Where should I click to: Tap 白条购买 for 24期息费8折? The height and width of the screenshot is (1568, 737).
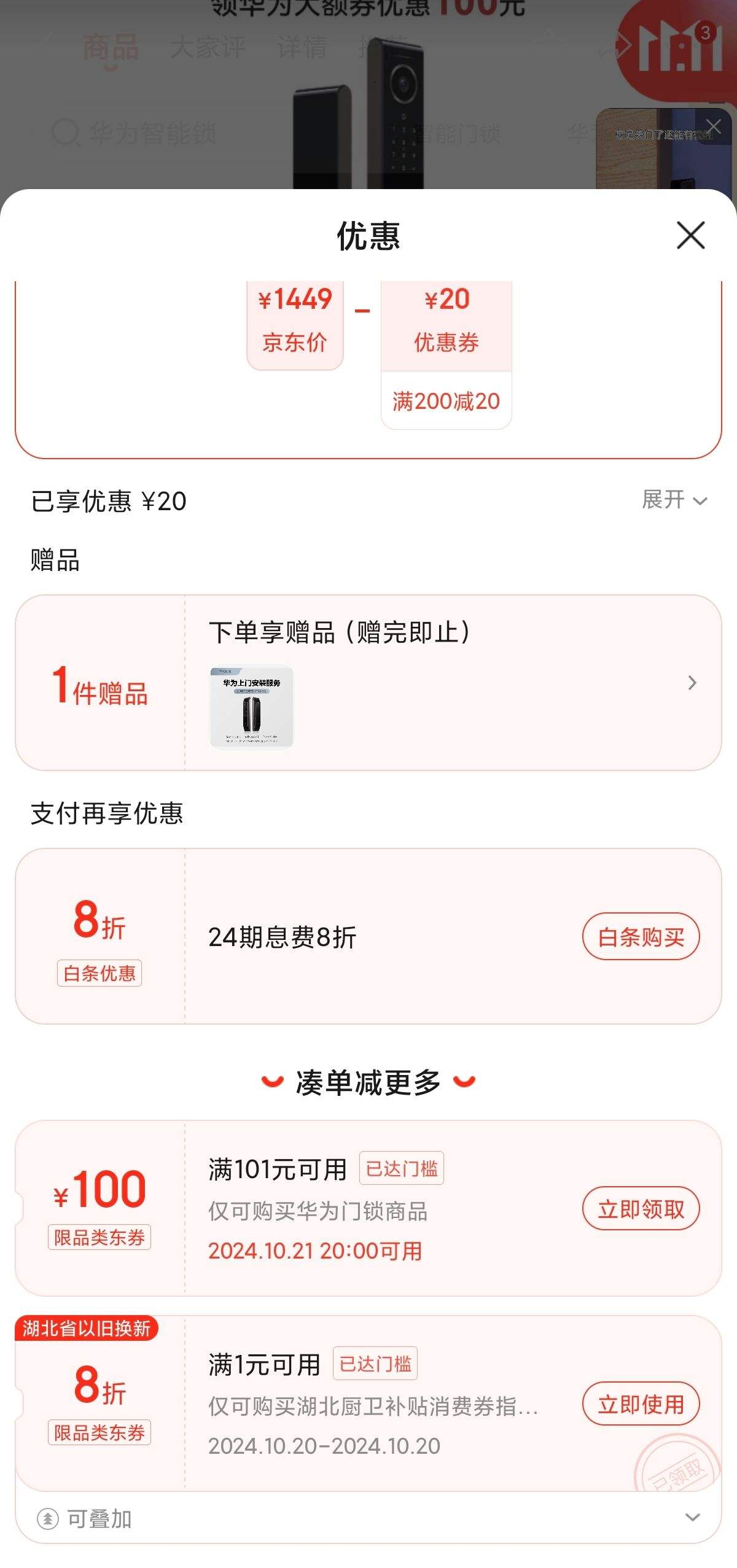click(641, 936)
